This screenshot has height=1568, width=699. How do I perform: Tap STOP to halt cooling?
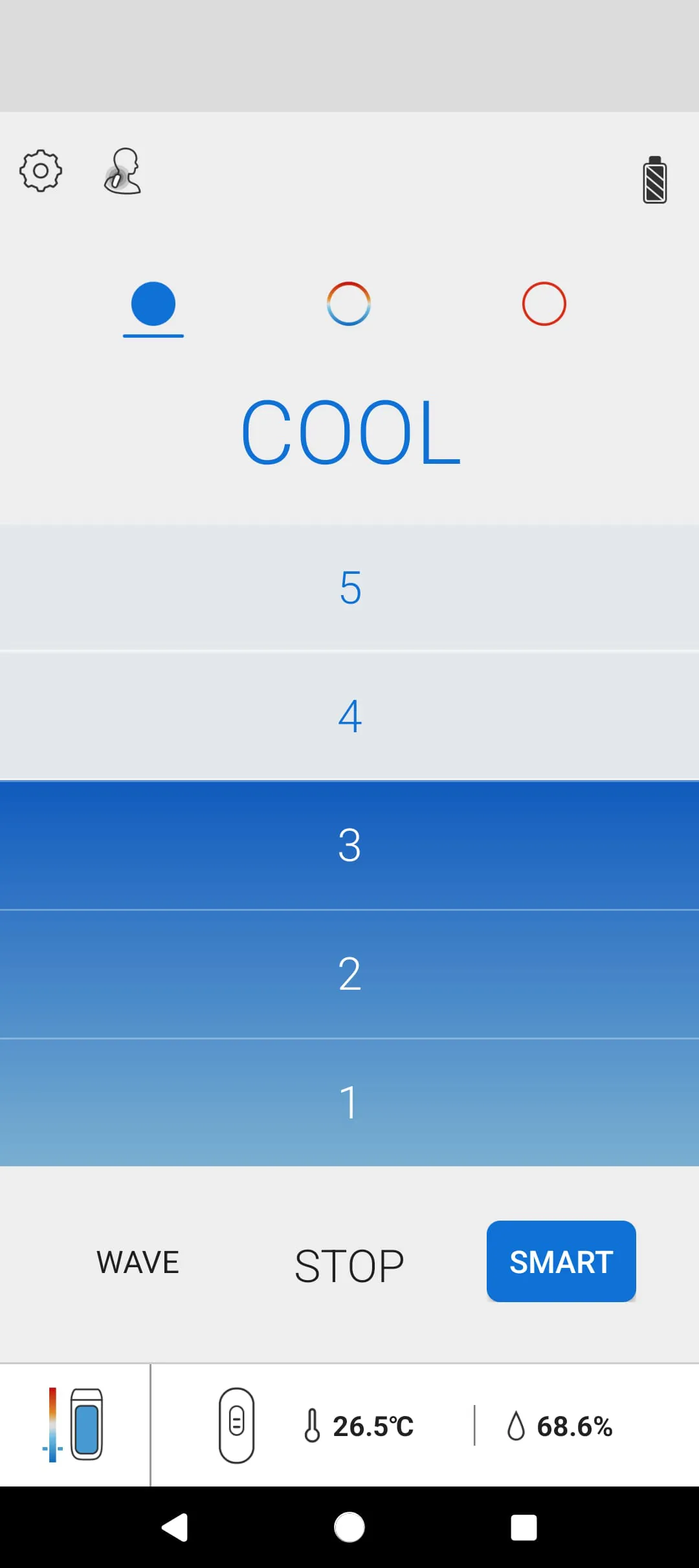pyautogui.click(x=349, y=1265)
